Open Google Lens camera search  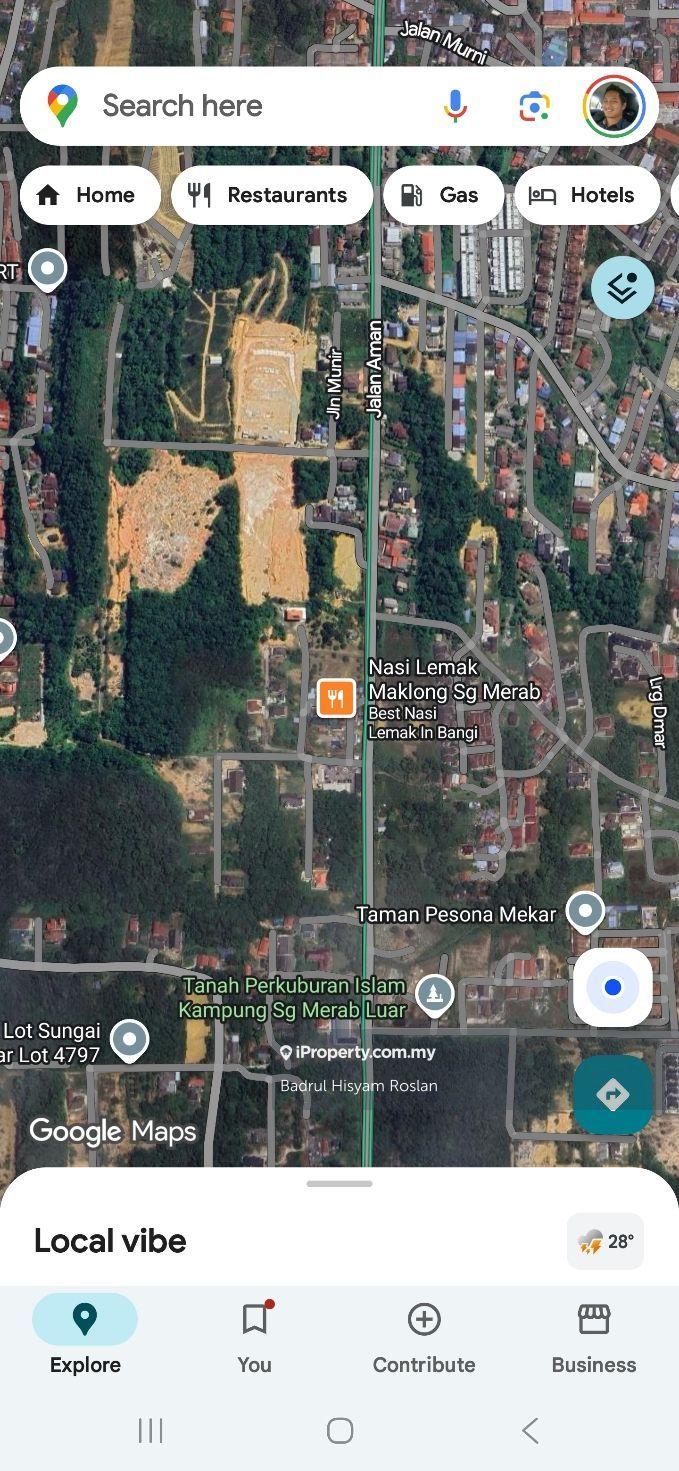pyautogui.click(x=534, y=106)
